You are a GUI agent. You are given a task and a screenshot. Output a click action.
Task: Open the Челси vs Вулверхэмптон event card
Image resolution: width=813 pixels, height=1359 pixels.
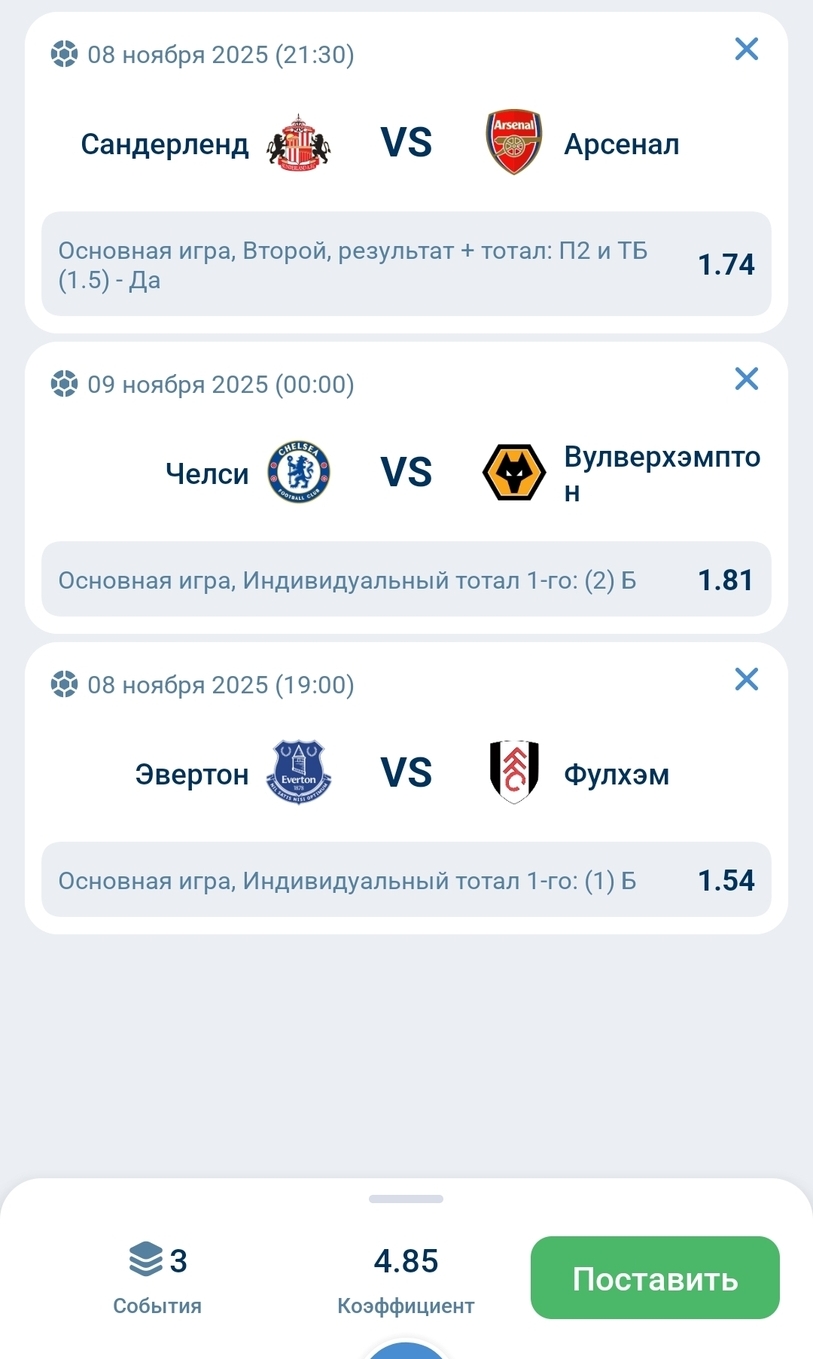[x=405, y=472]
